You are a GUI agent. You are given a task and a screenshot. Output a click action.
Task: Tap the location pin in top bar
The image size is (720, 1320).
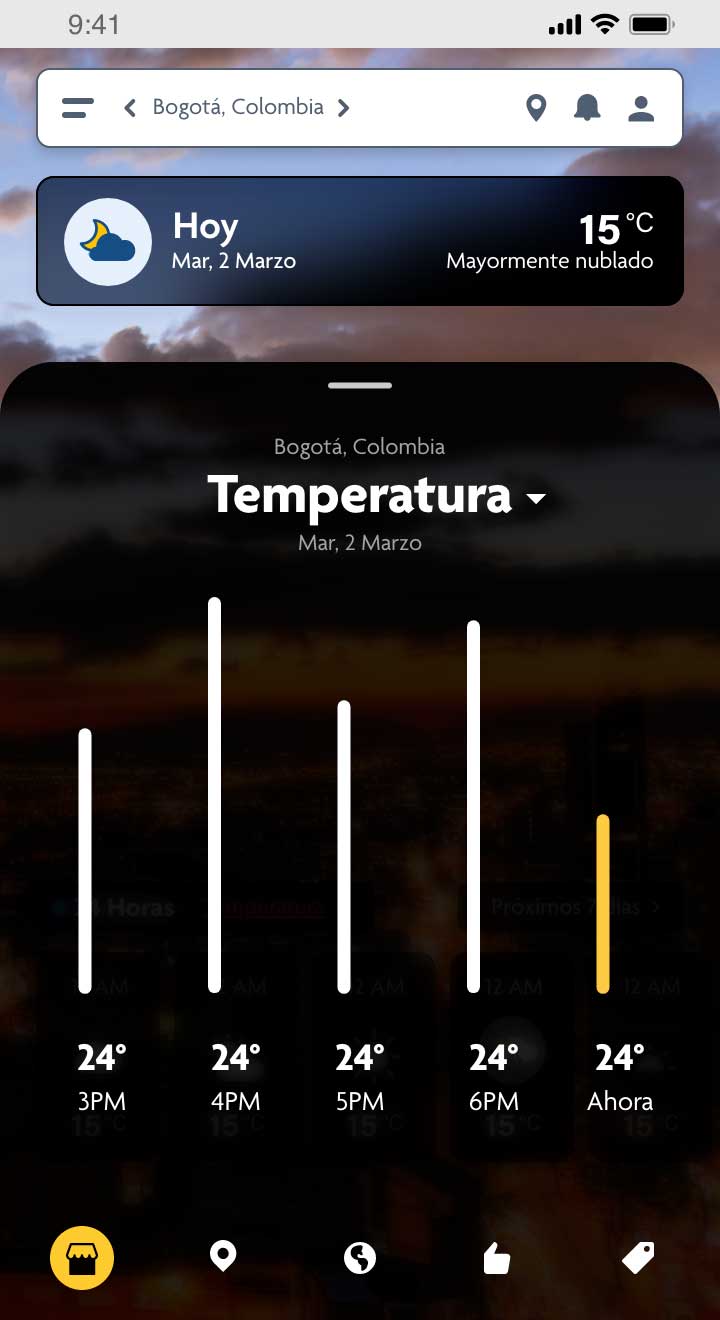click(536, 108)
